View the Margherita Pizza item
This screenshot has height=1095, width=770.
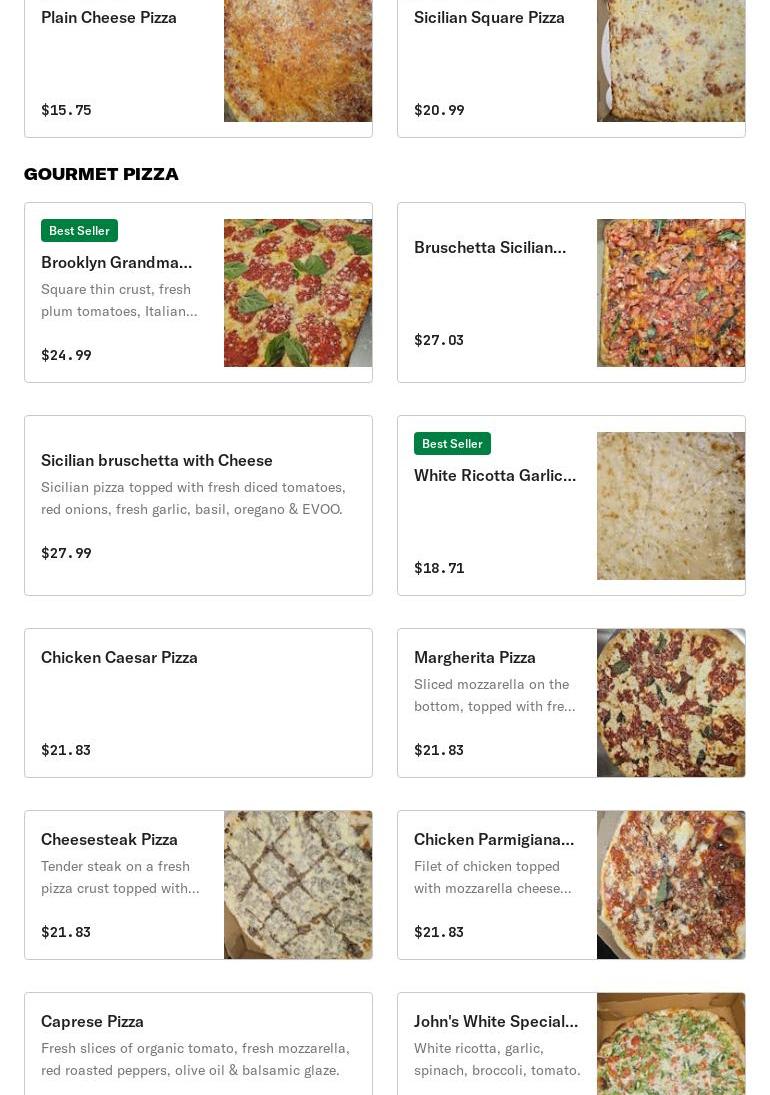(571, 702)
